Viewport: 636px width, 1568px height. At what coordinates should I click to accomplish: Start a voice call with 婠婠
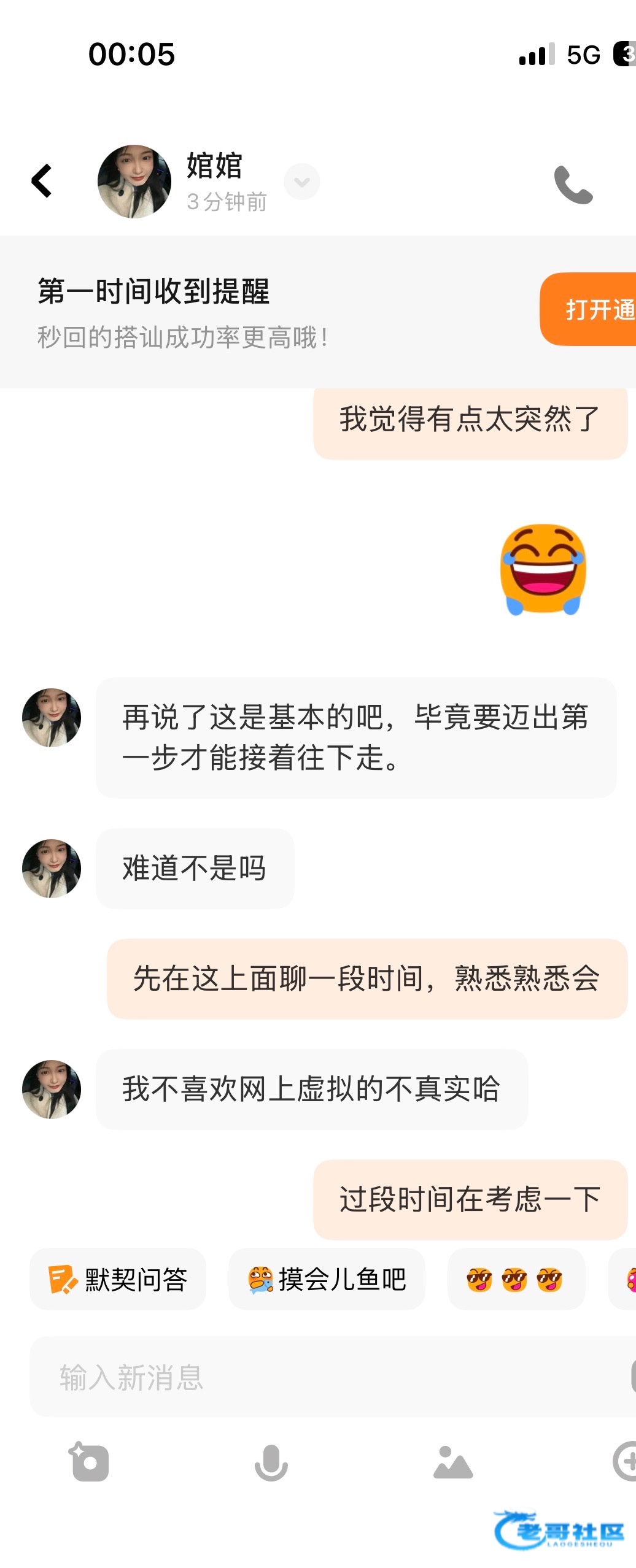(x=573, y=184)
